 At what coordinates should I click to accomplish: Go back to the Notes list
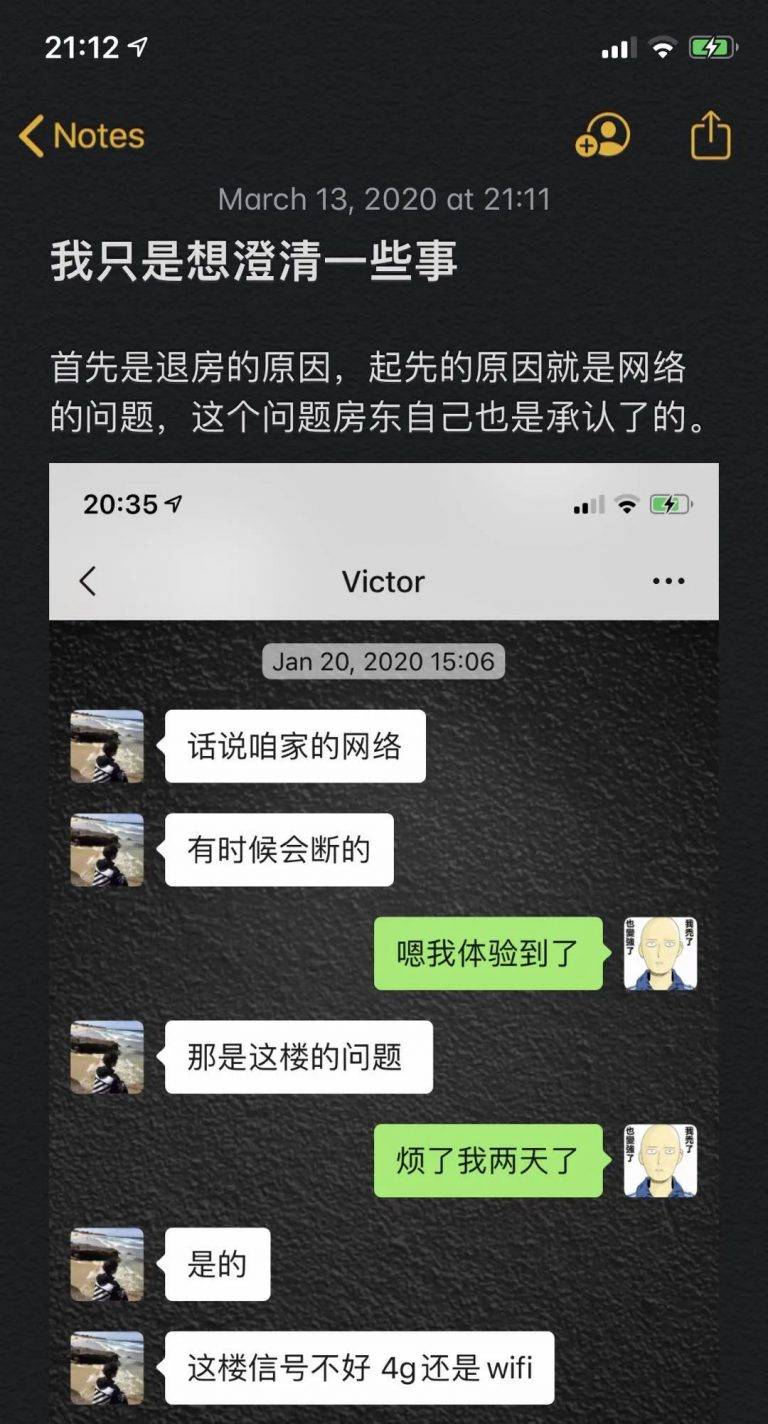pyautogui.click(x=82, y=136)
